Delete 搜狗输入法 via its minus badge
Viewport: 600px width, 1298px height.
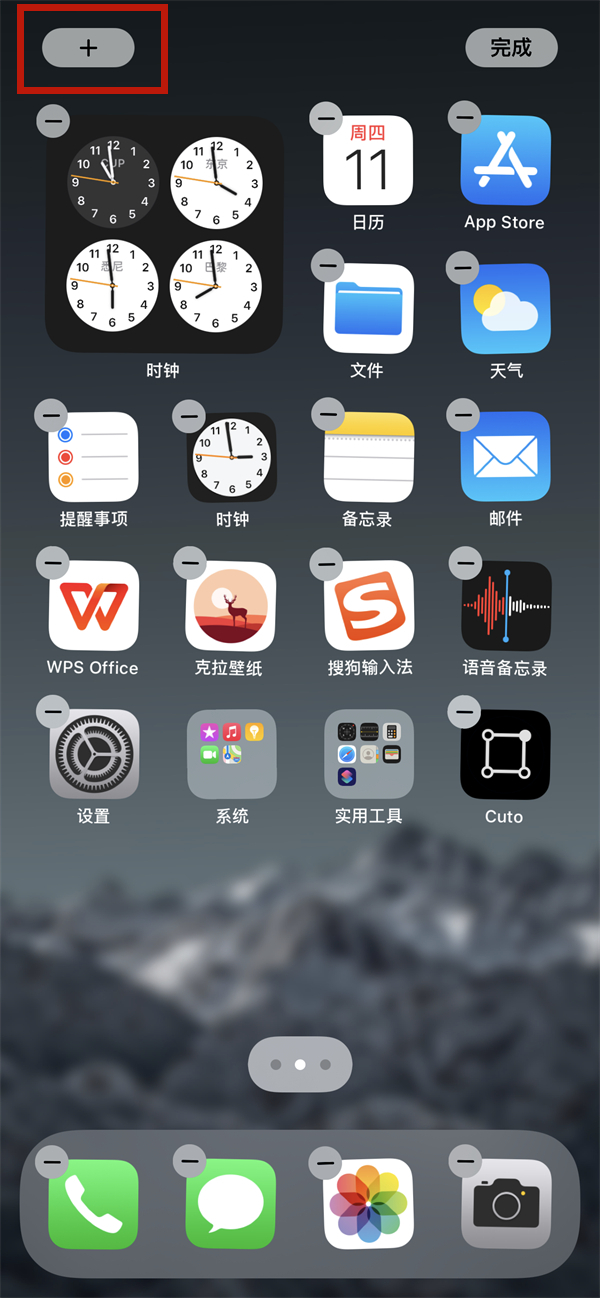pos(327,564)
